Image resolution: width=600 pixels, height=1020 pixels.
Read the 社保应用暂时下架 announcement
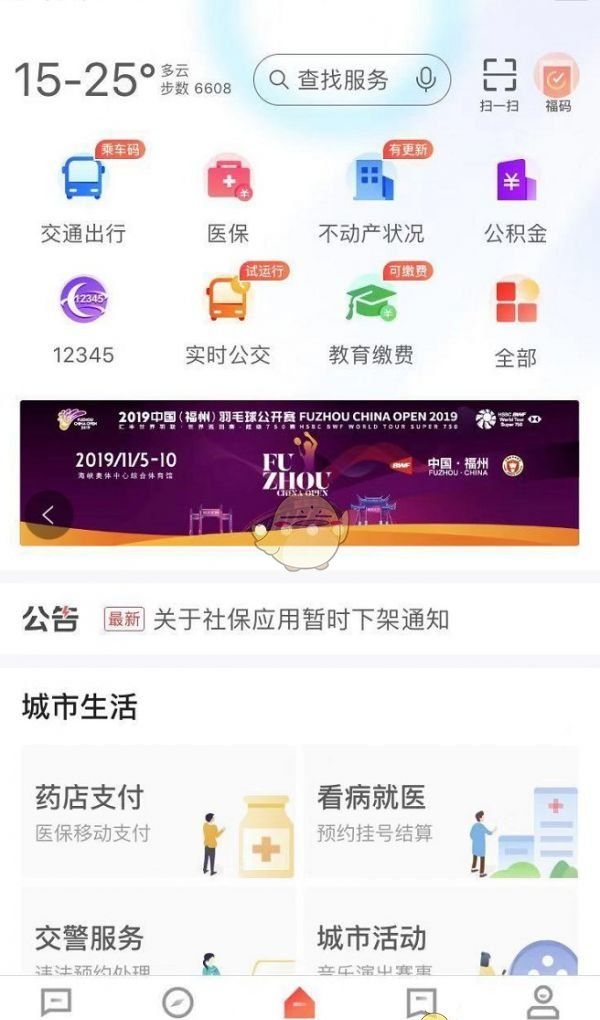300,620
